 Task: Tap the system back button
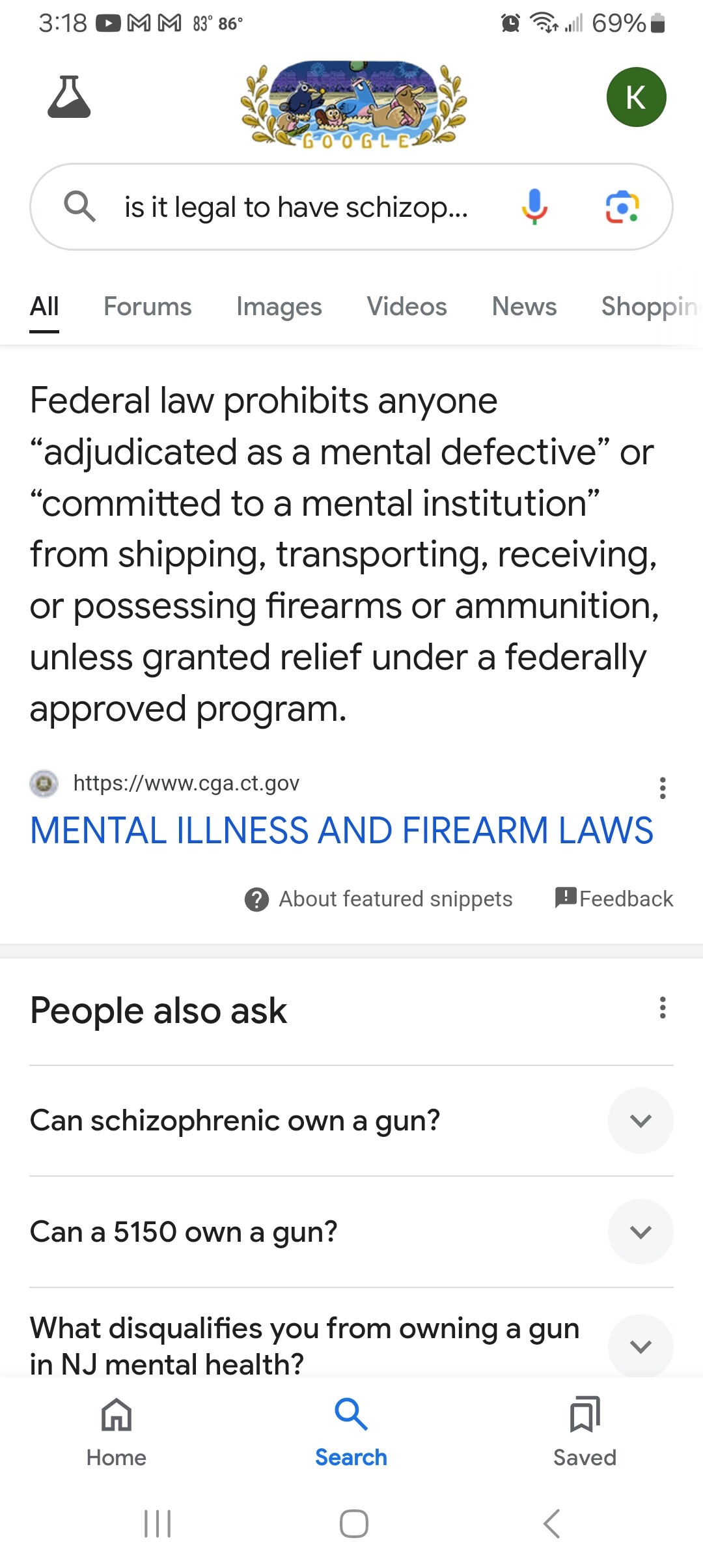[551, 1524]
